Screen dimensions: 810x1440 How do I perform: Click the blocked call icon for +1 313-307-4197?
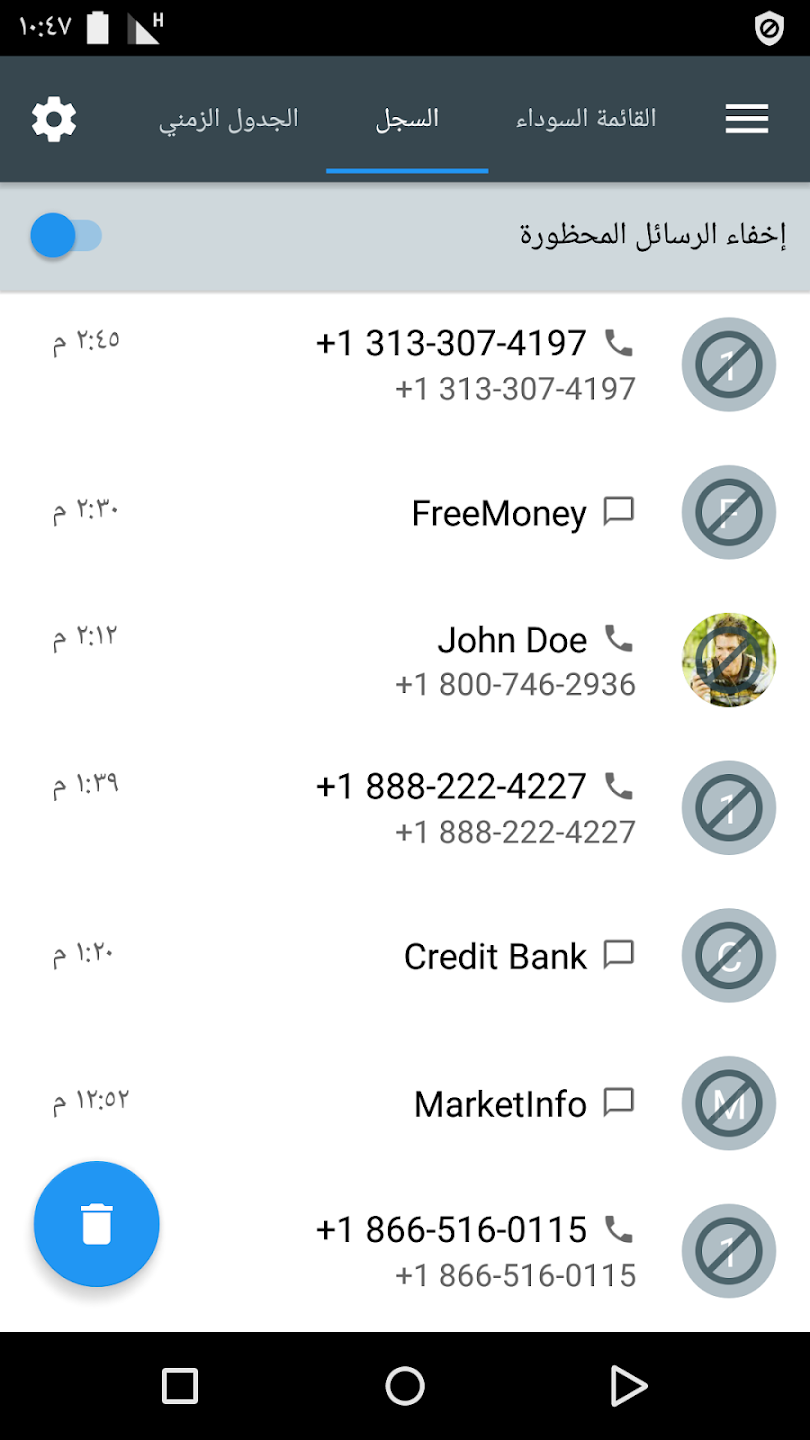tap(728, 364)
